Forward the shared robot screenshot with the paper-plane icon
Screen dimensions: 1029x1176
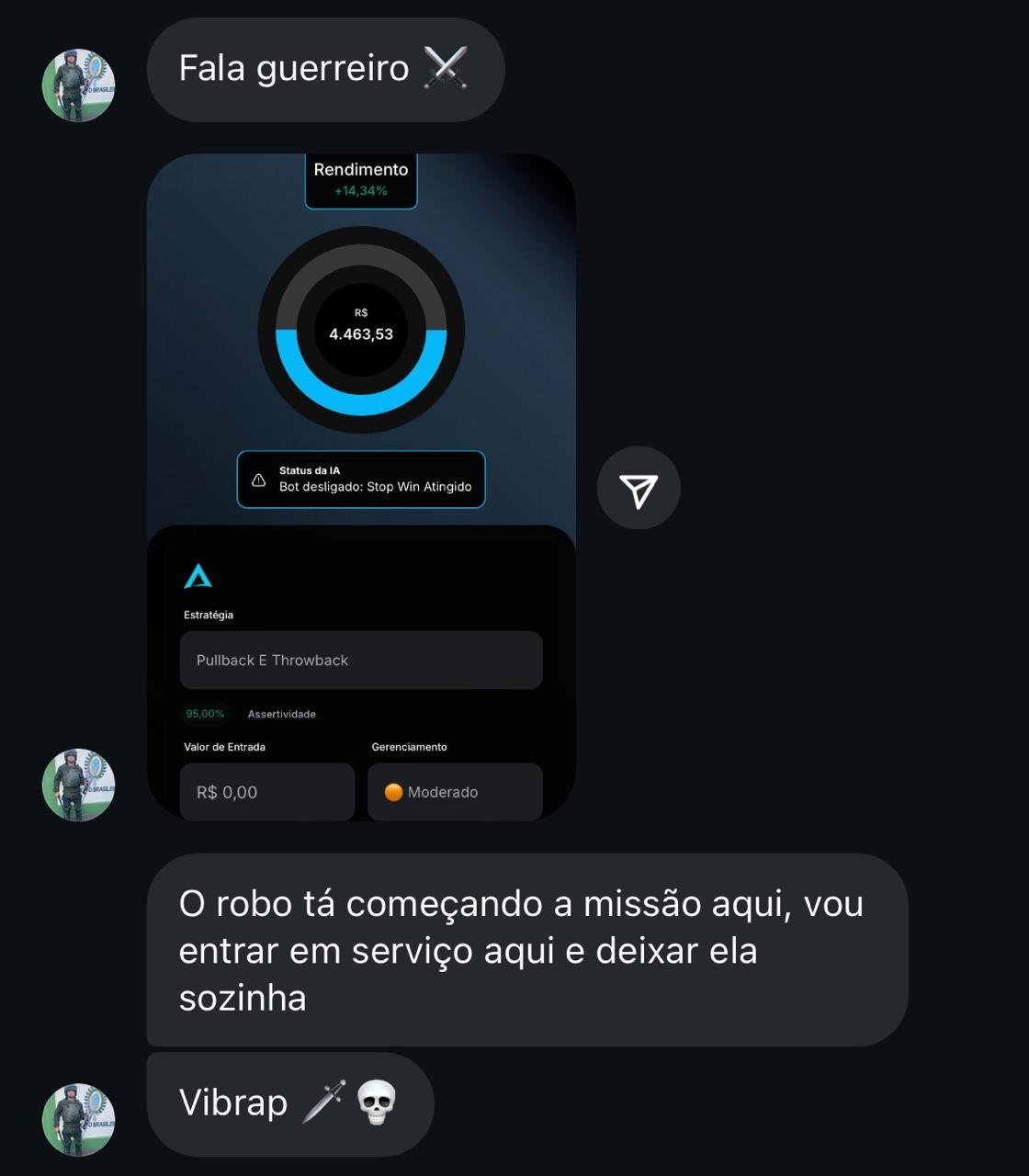coord(639,489)
